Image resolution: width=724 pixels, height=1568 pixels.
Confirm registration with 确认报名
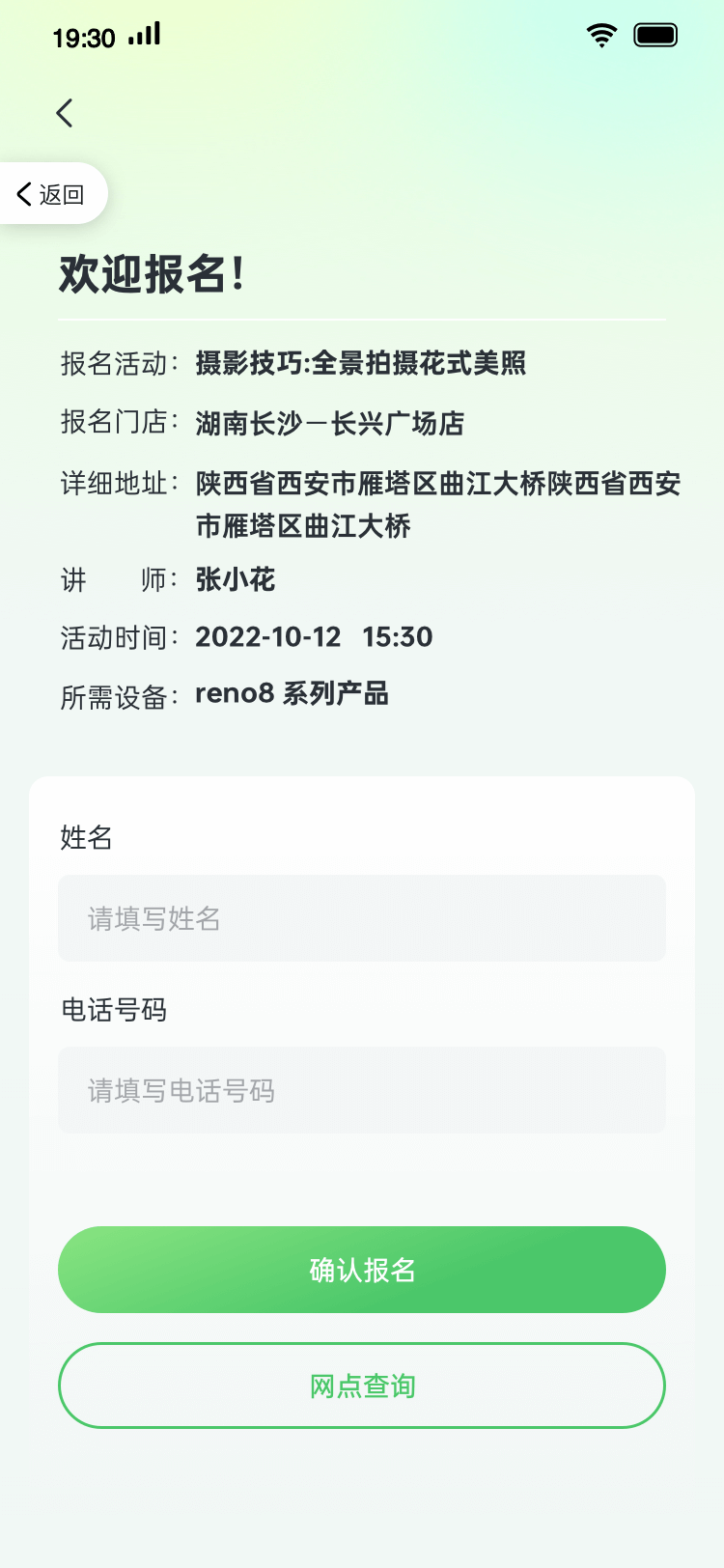pos(362,1270)
